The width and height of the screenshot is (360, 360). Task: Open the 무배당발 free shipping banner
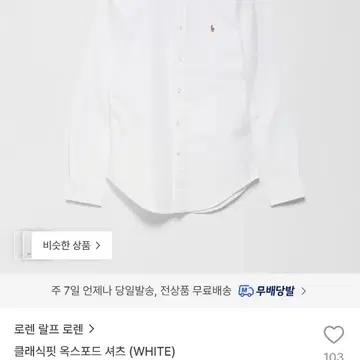[180, 291]
